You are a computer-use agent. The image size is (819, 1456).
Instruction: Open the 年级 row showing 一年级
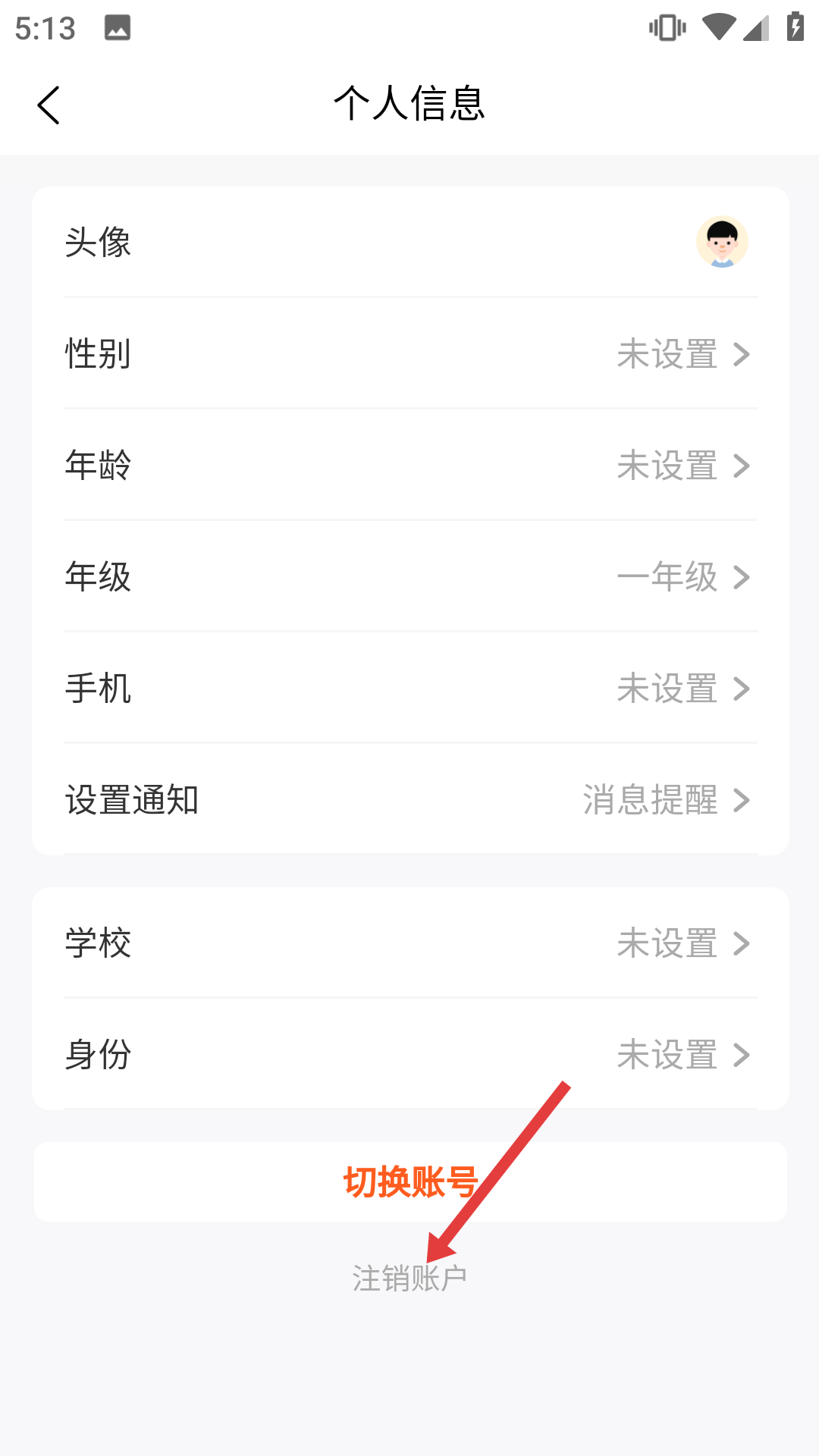point(409,576)
